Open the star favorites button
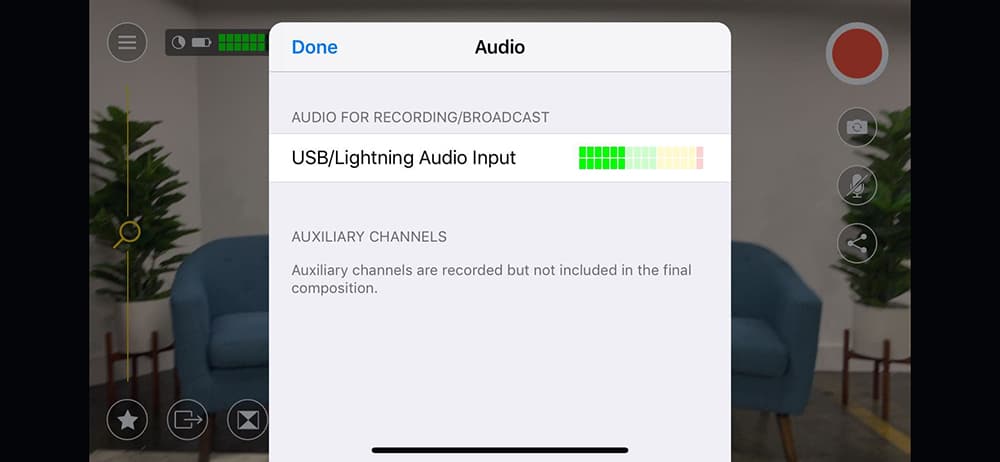The height and width of the screenshot is (462, 1000). (x=127, y=420)
